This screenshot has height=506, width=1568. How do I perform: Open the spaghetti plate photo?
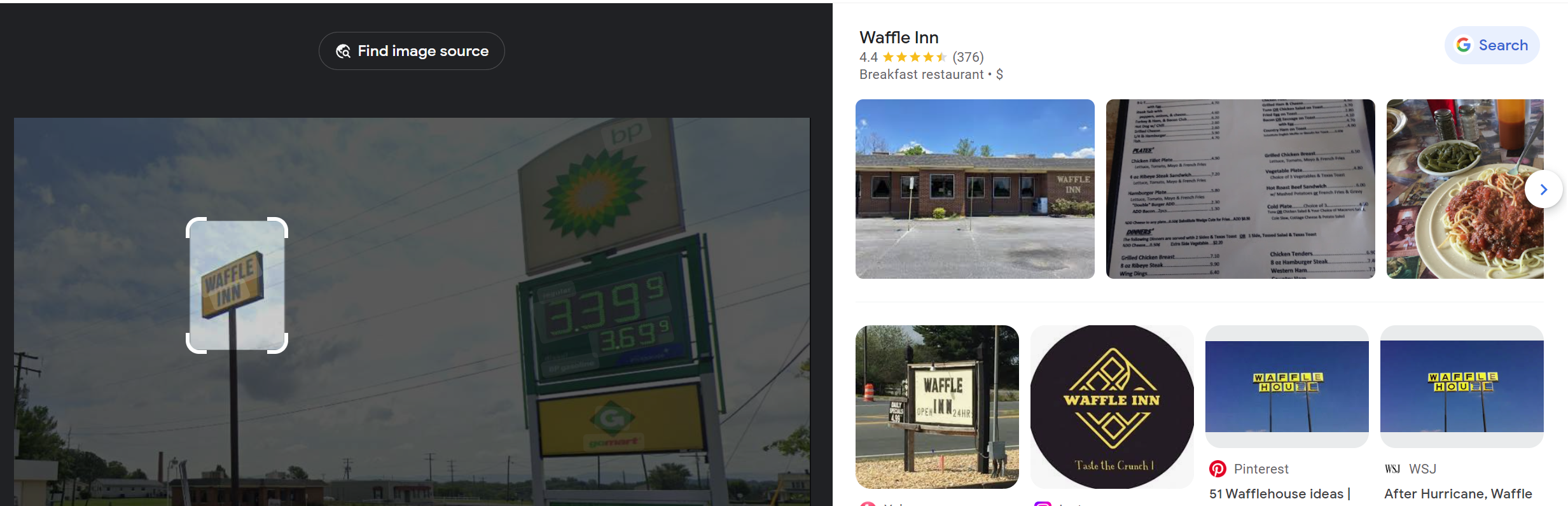(x=1463, y=189)
